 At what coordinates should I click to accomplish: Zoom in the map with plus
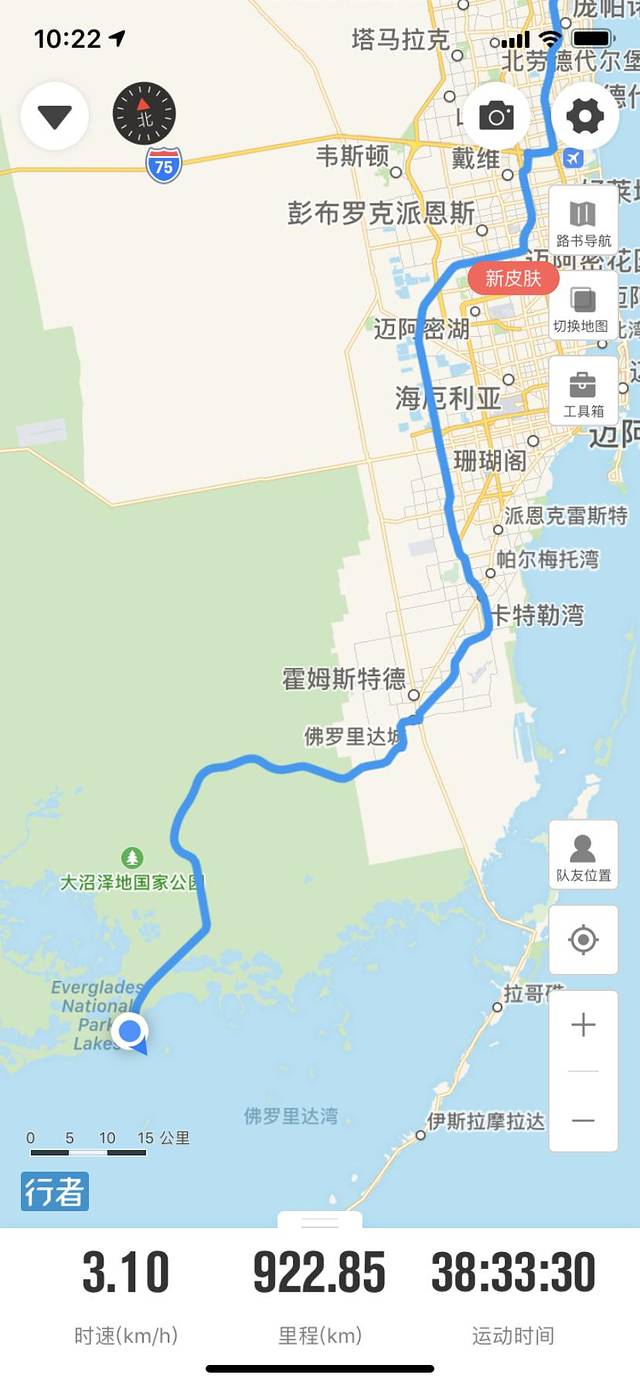coord(583,1025)
